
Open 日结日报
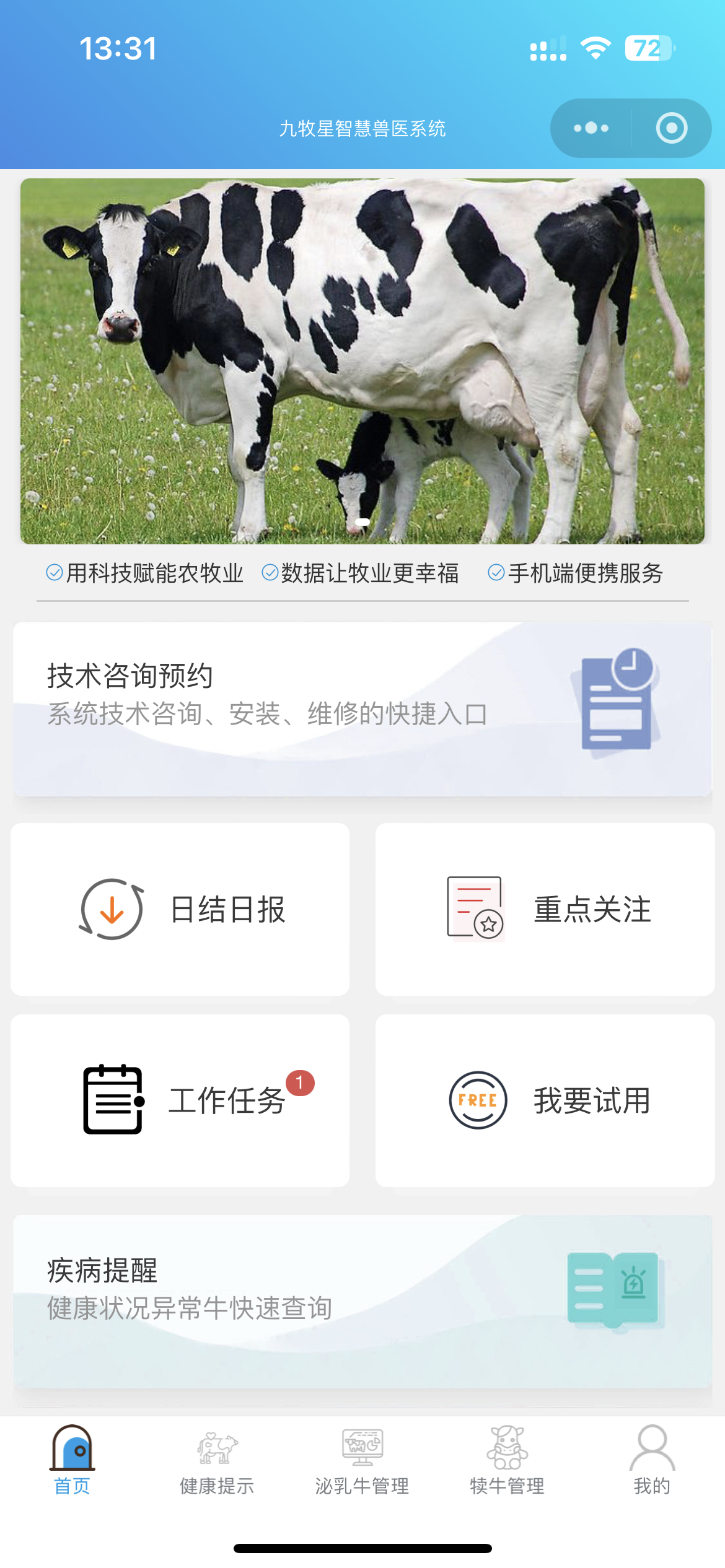pos(180,909)
